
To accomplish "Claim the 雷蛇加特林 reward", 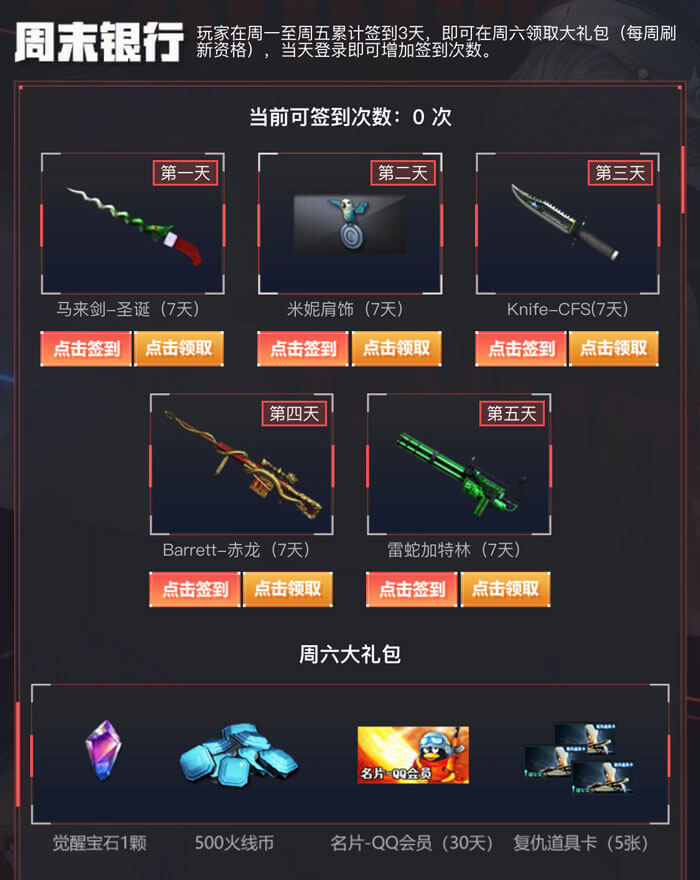I will point(505,589).
